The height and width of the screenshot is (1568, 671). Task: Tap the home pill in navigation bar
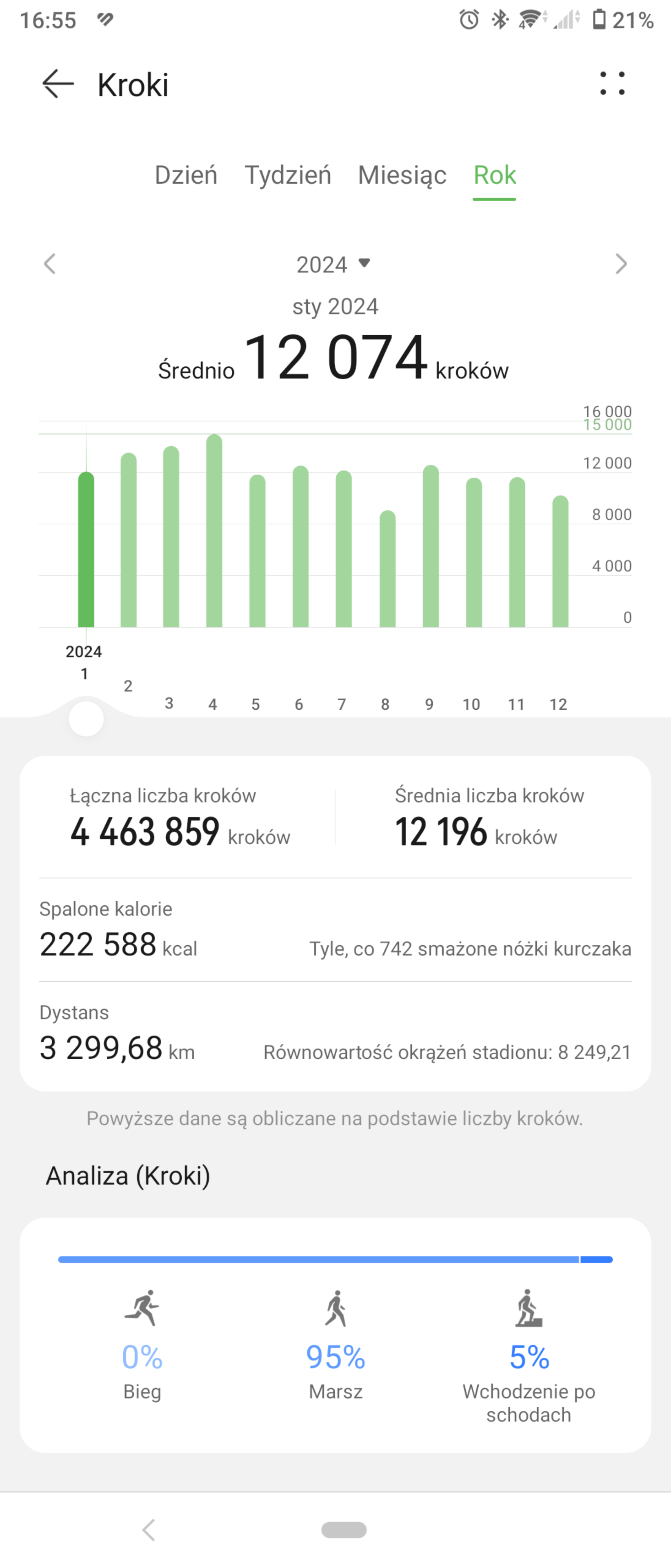click(344, 1529)
